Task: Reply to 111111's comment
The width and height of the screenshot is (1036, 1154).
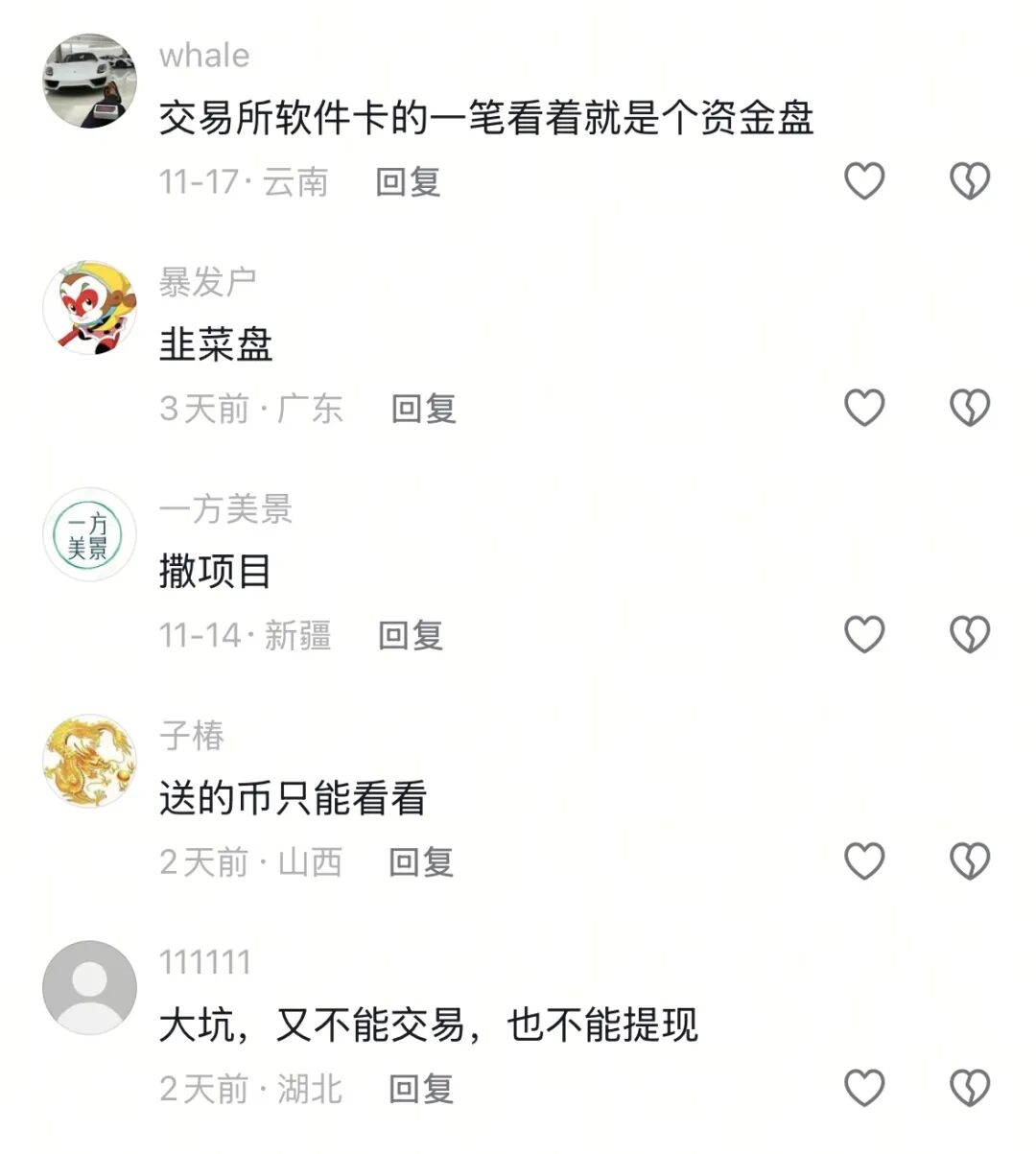Action: coord(421,1089)
